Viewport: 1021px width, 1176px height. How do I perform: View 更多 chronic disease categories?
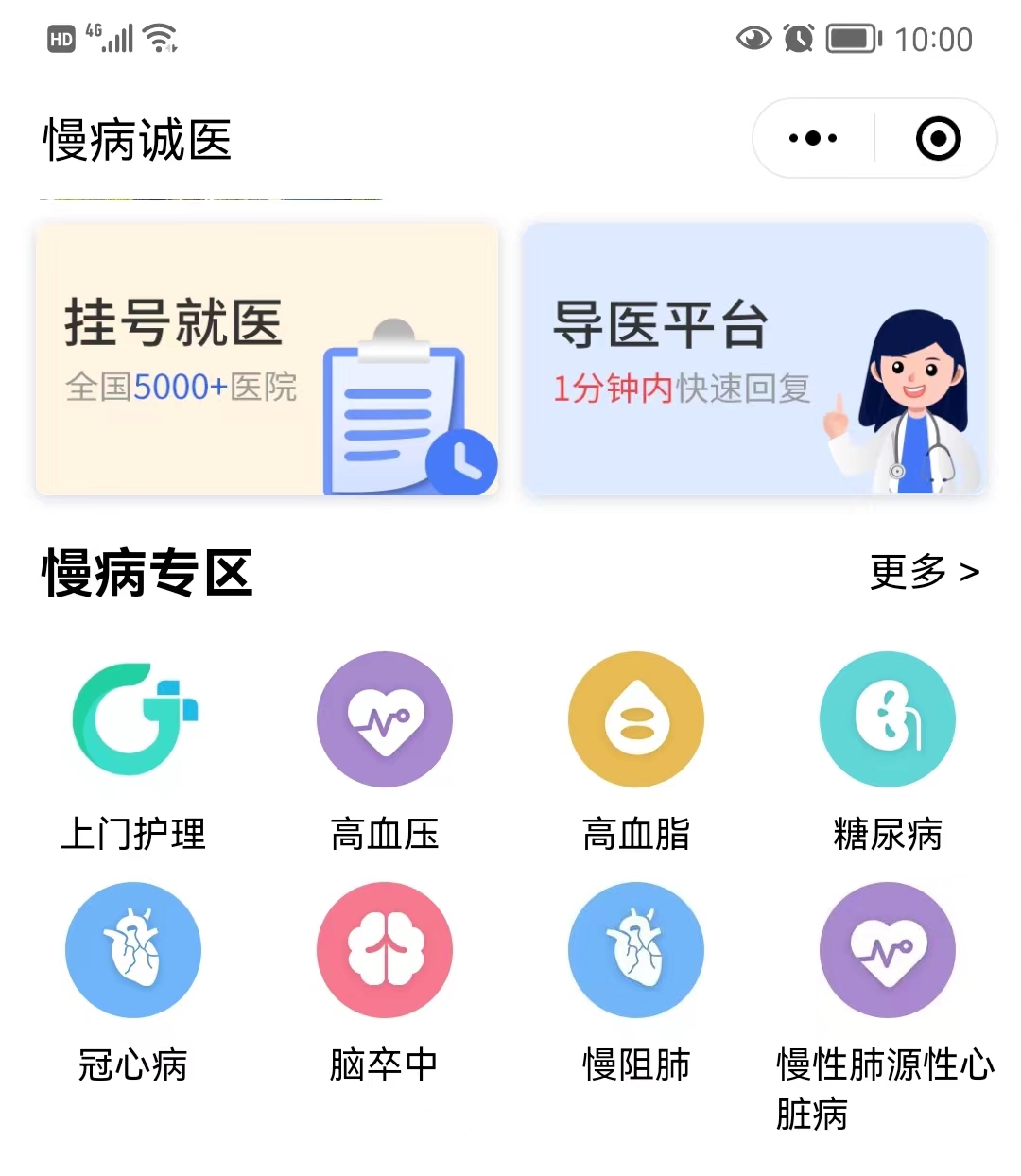[x=924, y=572]
